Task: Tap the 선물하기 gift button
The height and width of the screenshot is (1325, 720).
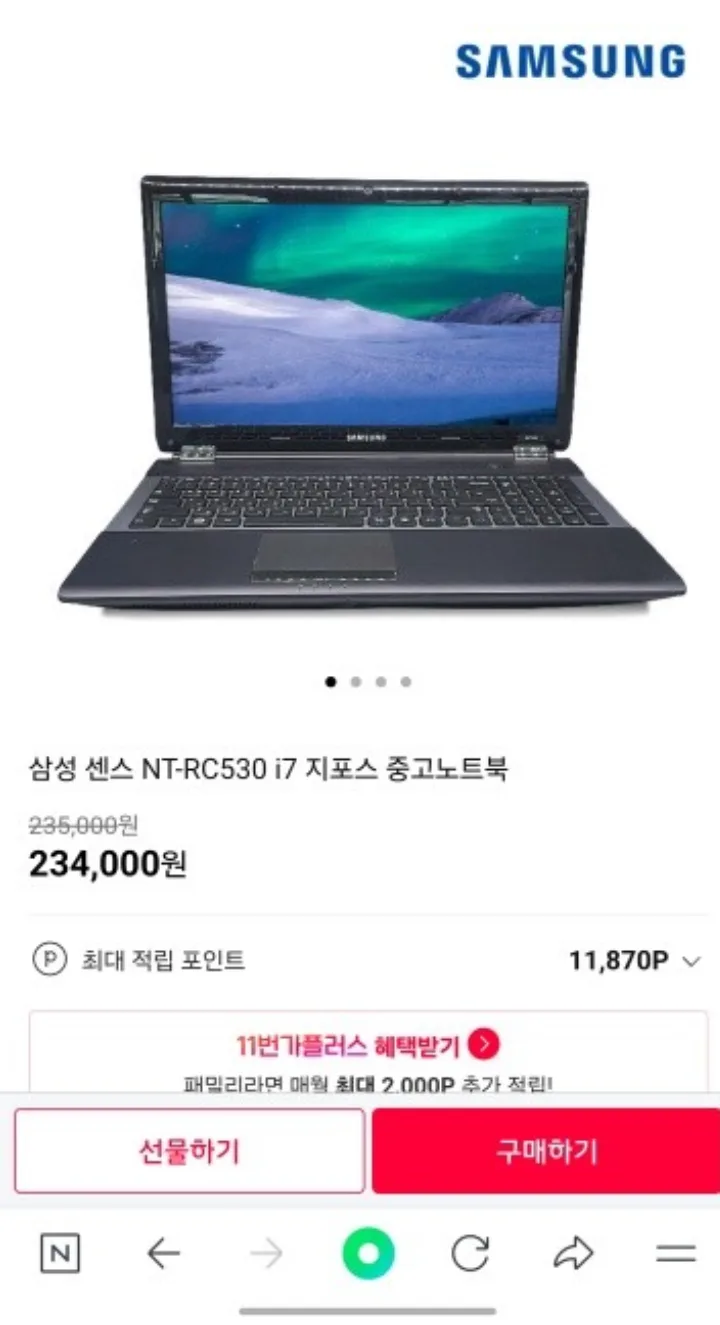Action: (x=190, y=1151)
